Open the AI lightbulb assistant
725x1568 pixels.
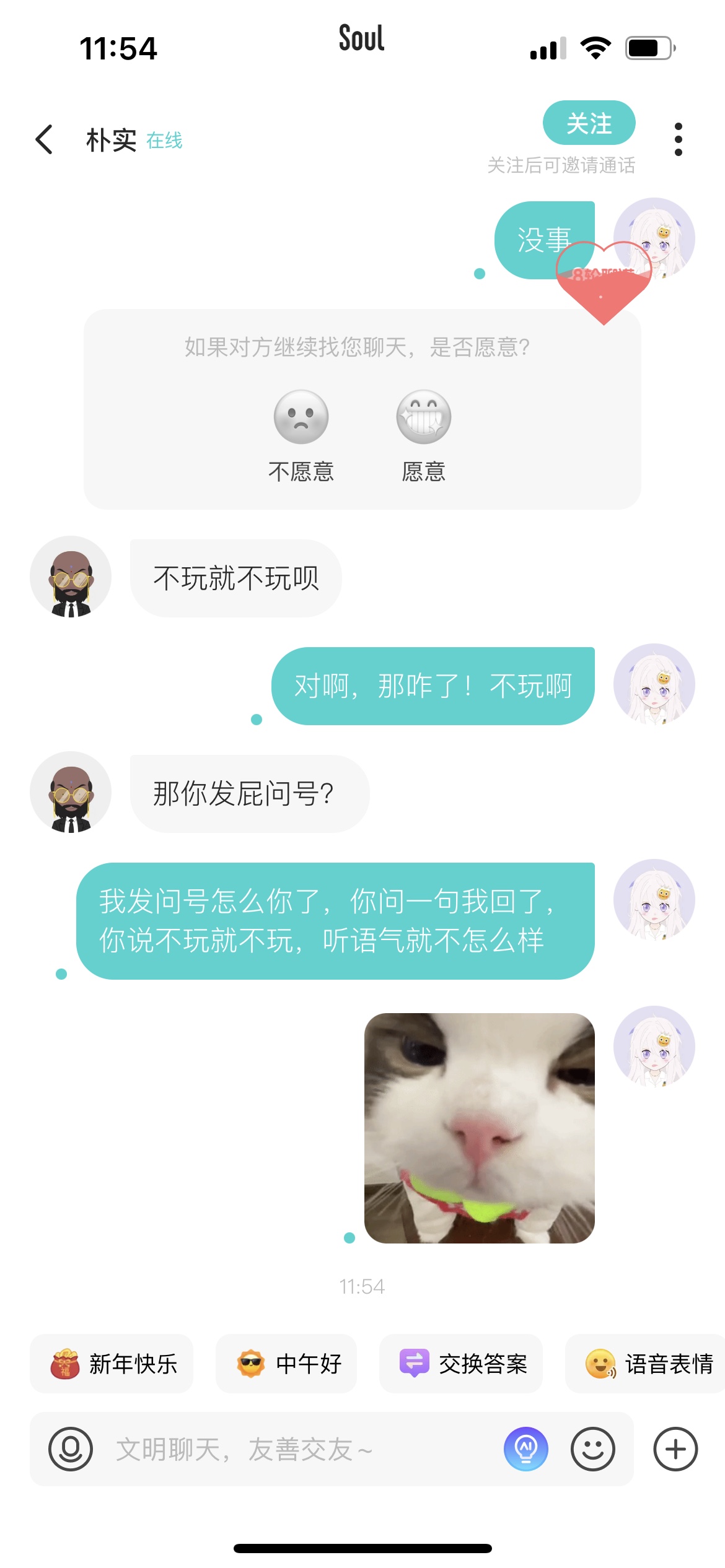526,1449
